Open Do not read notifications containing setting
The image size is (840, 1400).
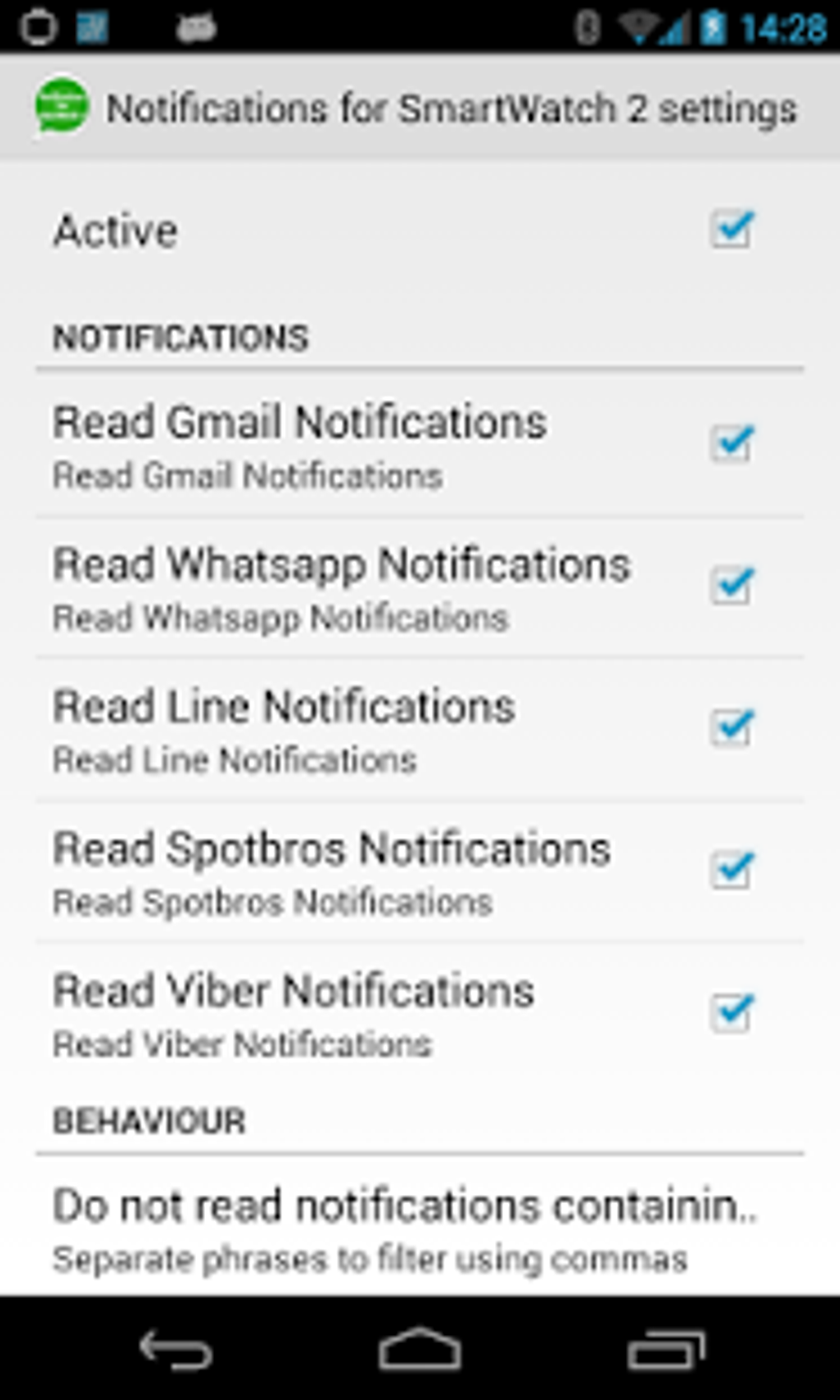click(404, 1229)
